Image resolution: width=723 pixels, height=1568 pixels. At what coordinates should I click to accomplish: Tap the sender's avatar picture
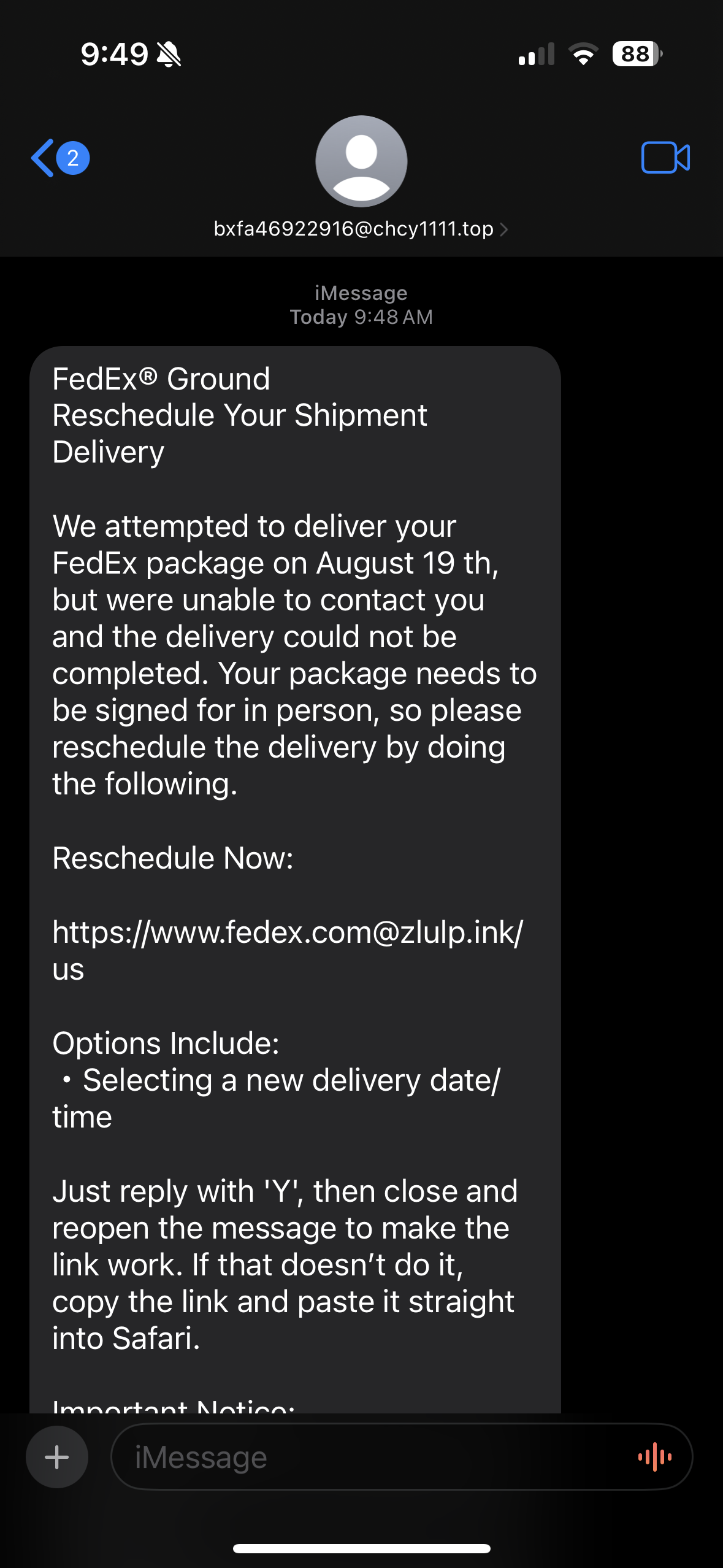point(361,161)
